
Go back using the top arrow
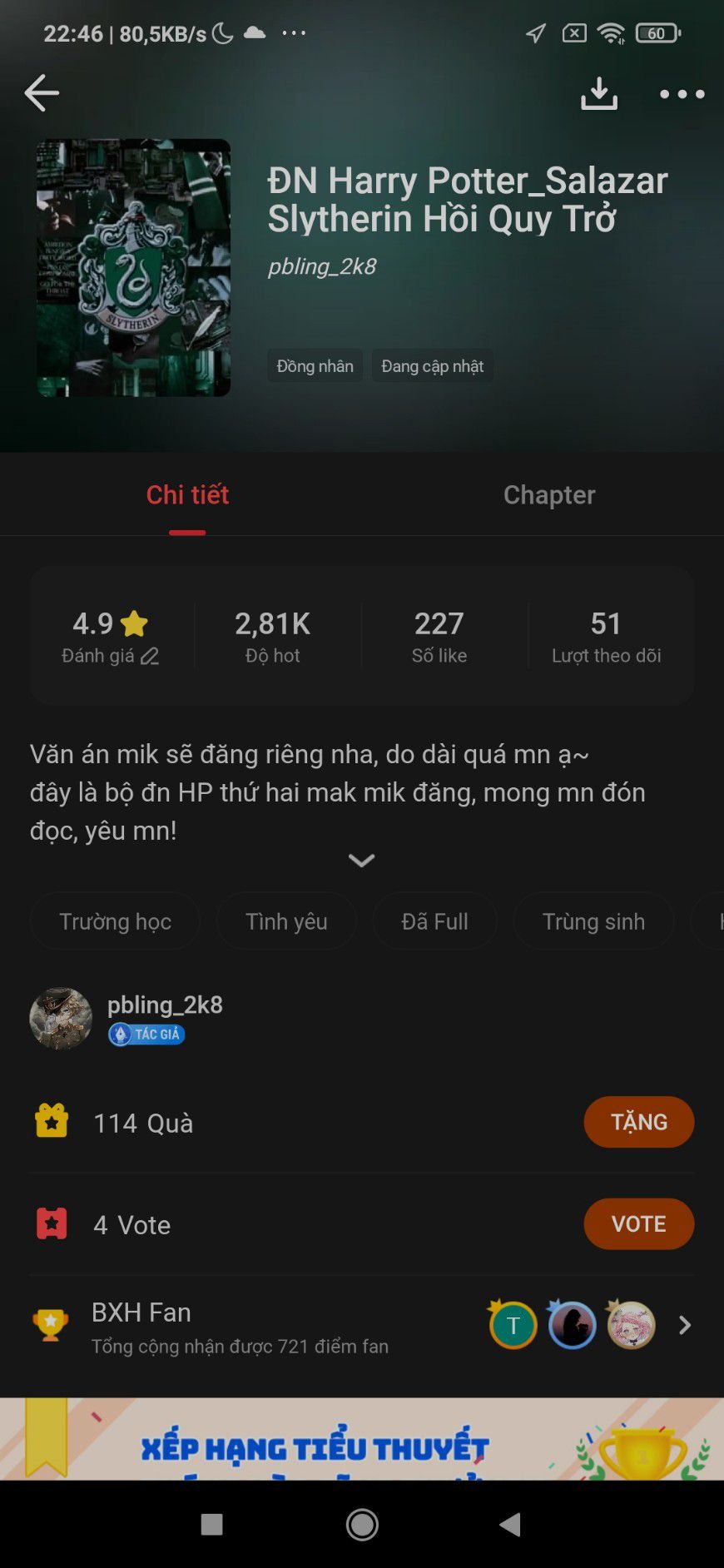click(x=42, y=92)
